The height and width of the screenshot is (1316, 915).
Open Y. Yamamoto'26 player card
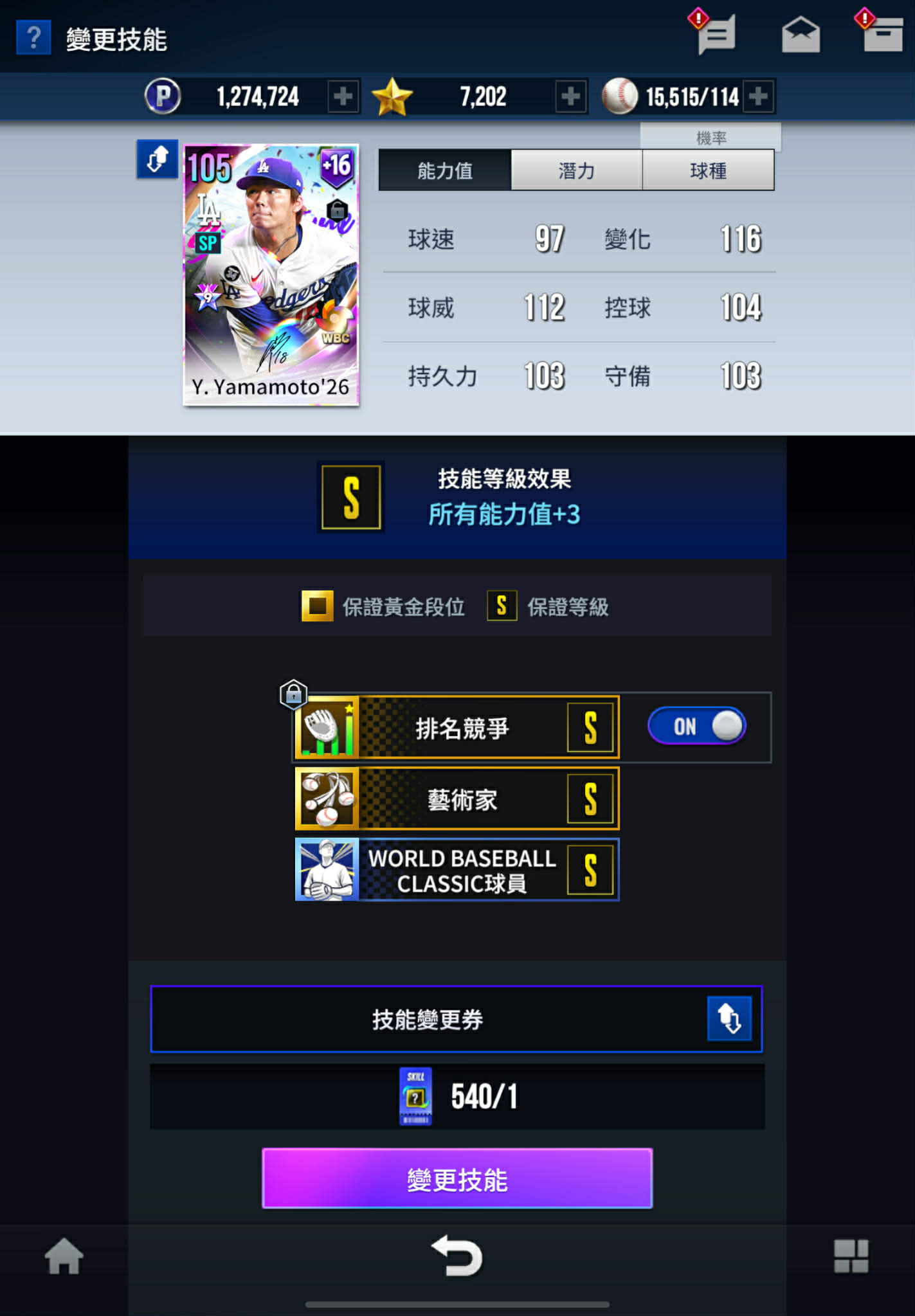click(x=271, y=275)
